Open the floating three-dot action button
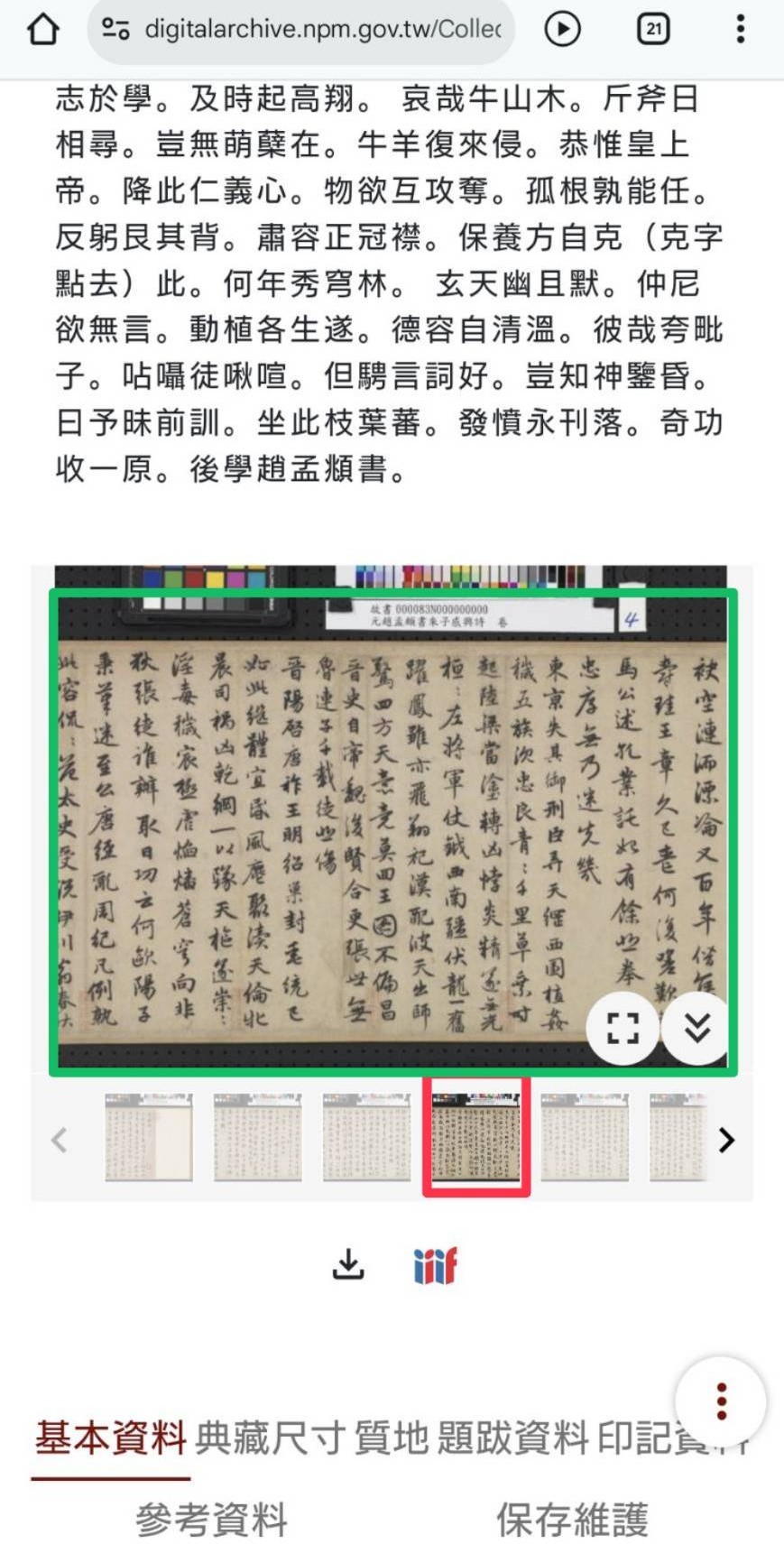The height and width of the screenshot is (1544, 784). pos(721,1401)
